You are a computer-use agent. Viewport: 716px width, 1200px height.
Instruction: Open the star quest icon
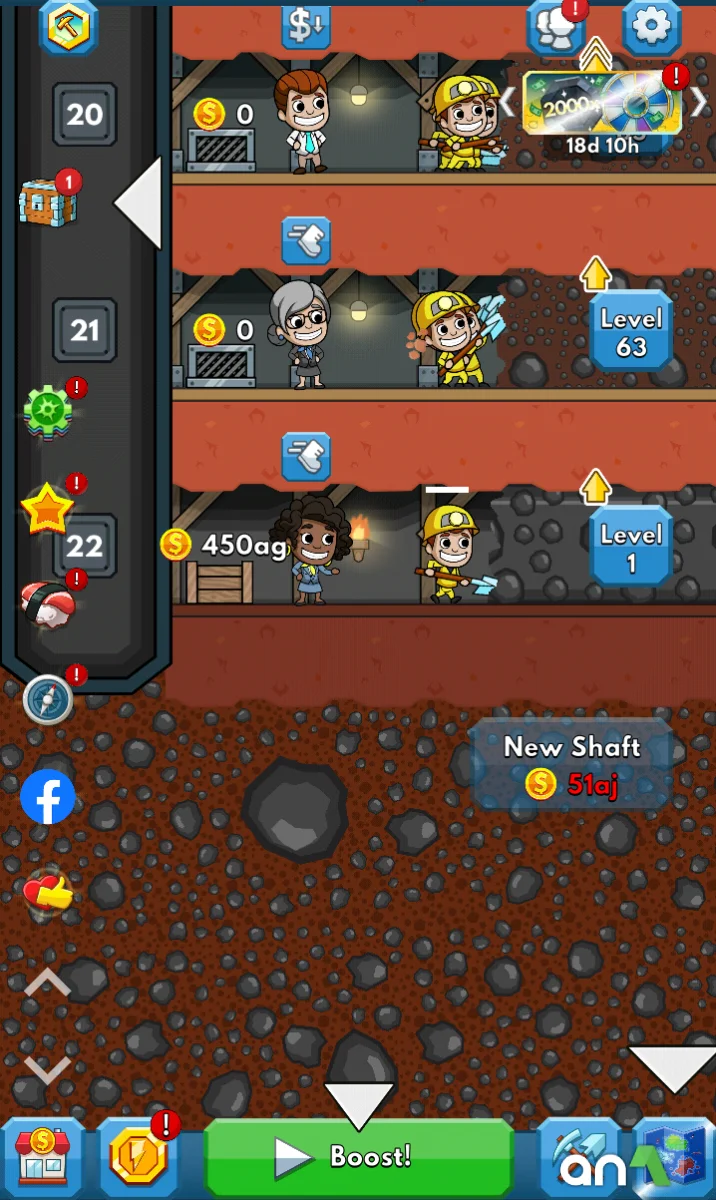click(48, 509)
